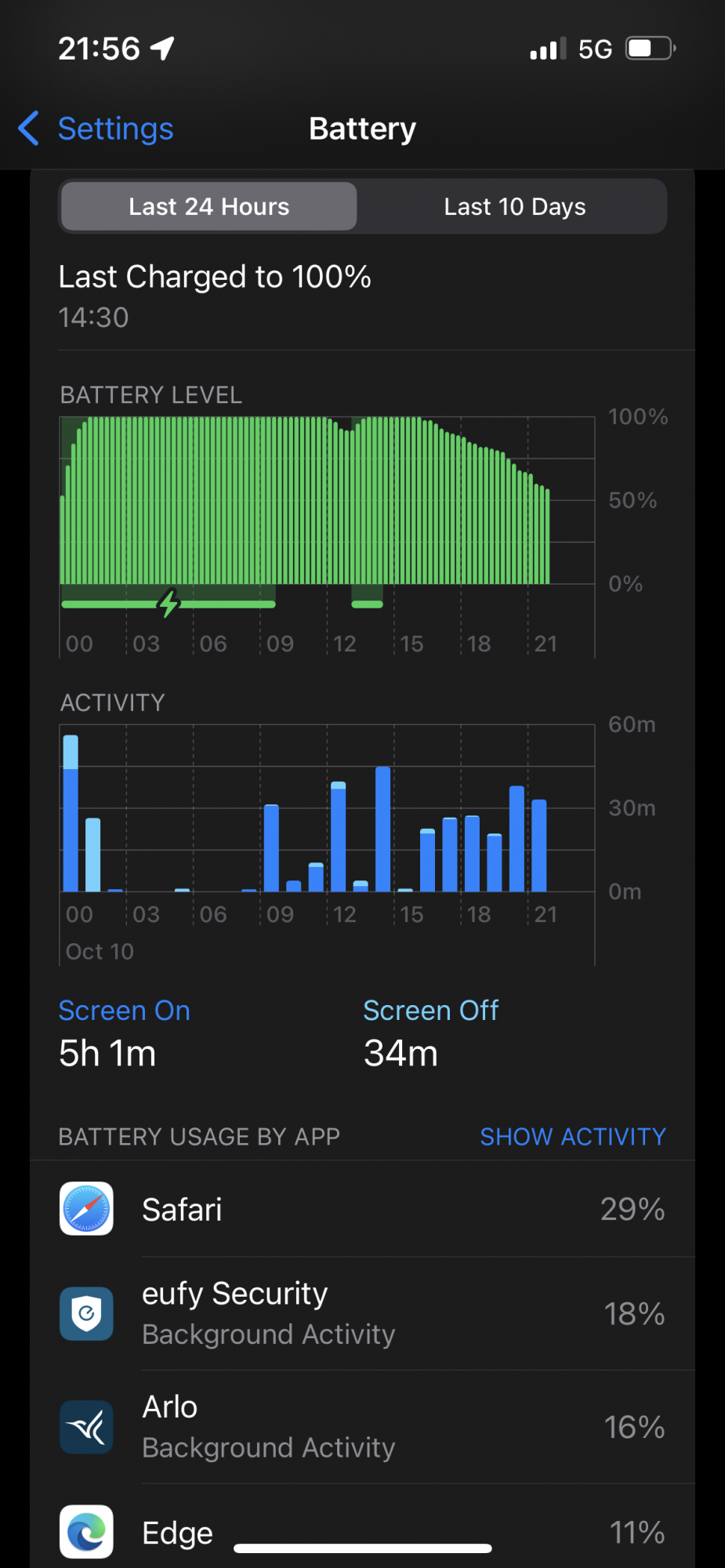
Task: Open Safari battery usage row
Action: coord(362,1209)
